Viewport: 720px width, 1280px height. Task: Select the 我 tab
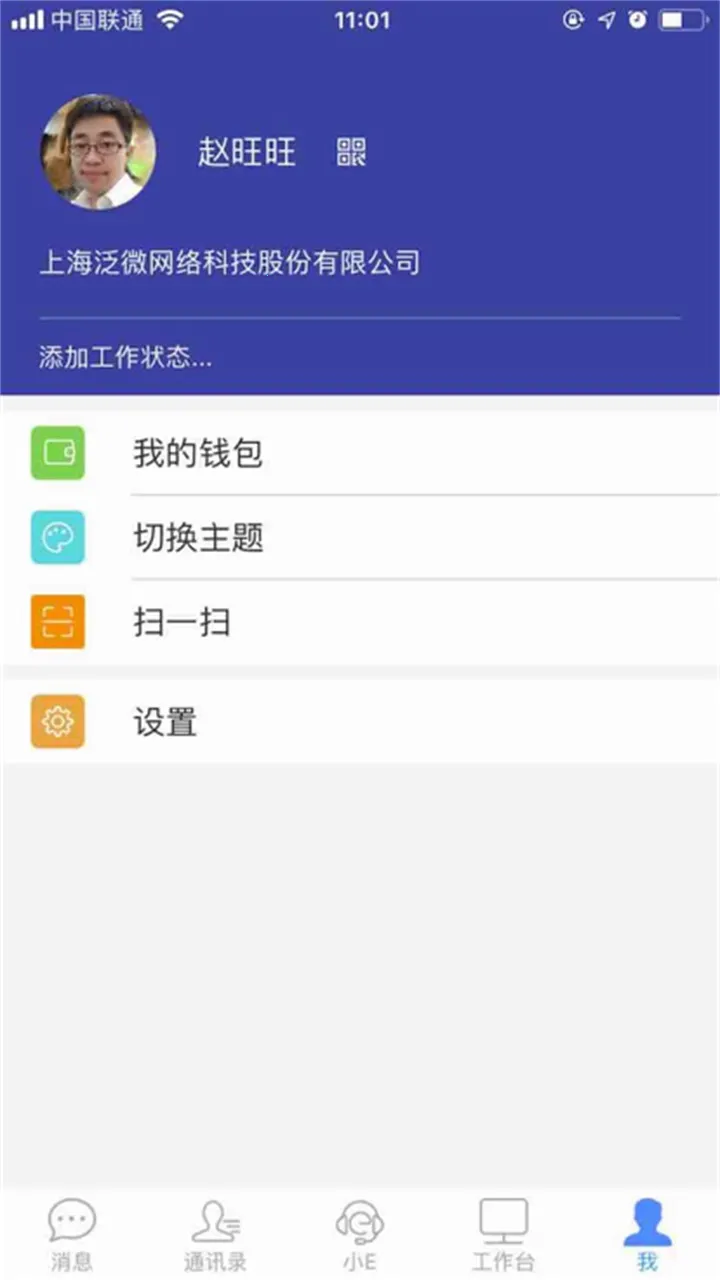pyautogui.click(x=647, y=1235)
